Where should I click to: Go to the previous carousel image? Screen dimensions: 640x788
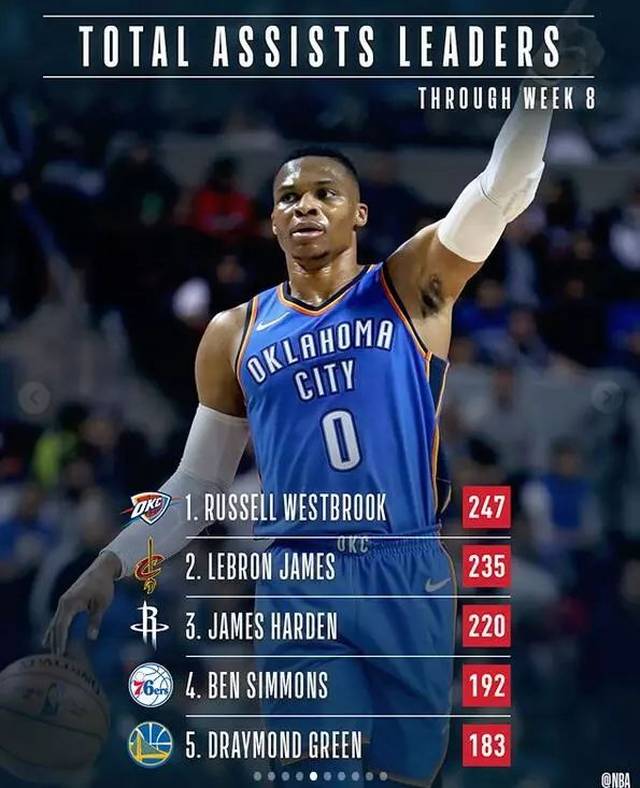pyautogui.click(x=33, y=397)
